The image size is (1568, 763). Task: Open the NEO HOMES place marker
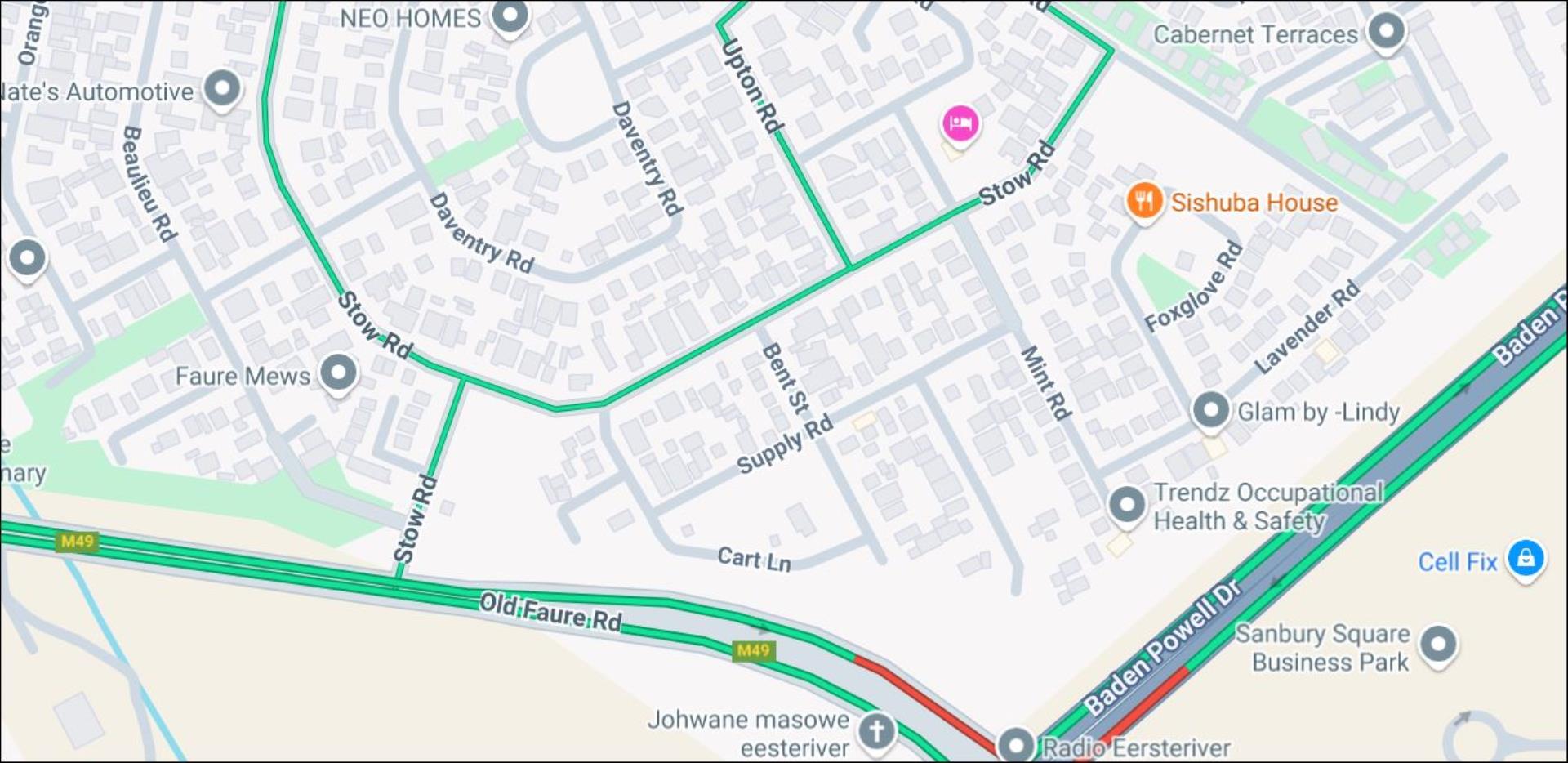point(510,16)
